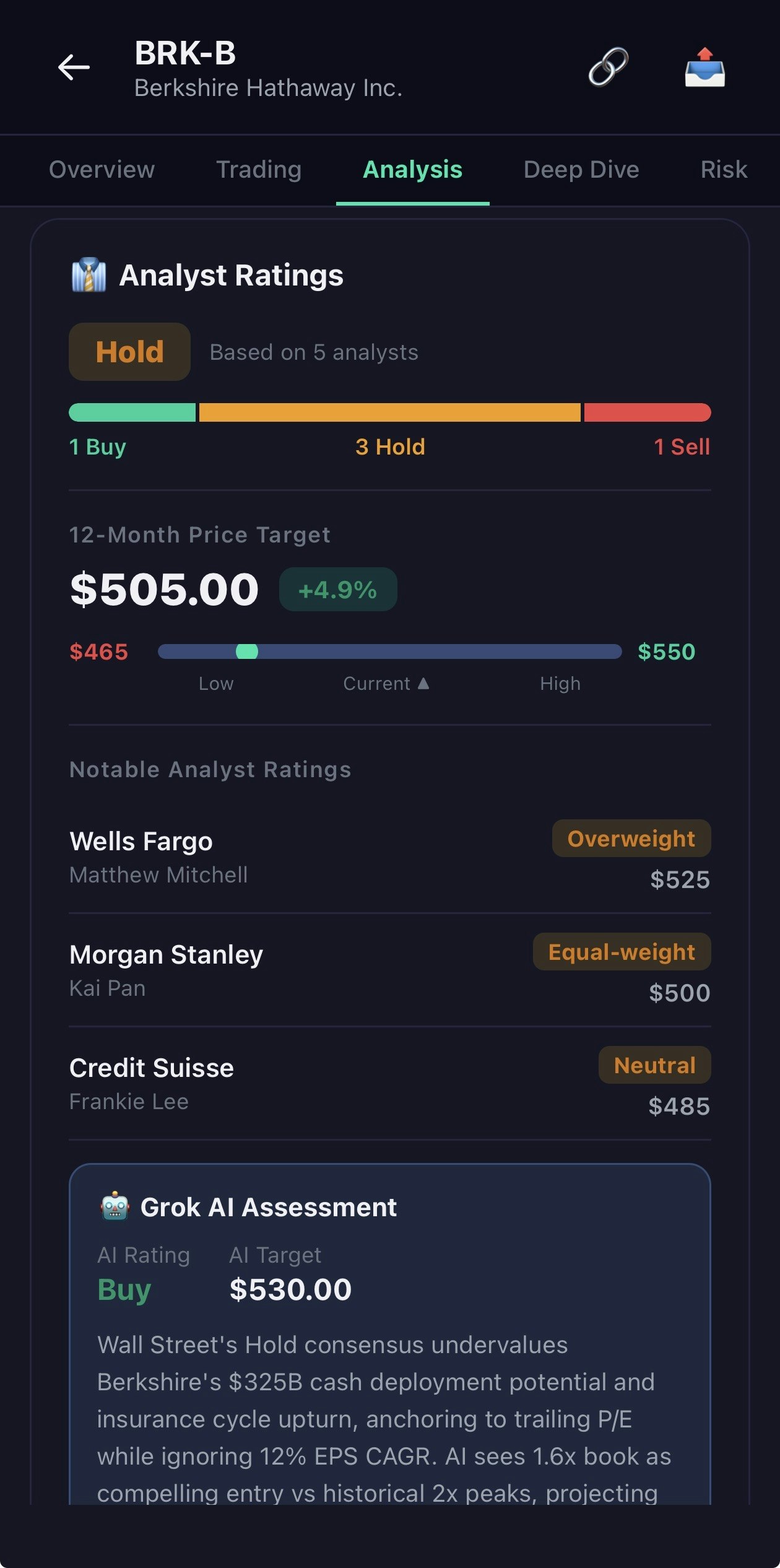The image size is (780, 1568).
Task: Tap the robot icon in Grok AI Assessment
Action: coord(115,1206)
